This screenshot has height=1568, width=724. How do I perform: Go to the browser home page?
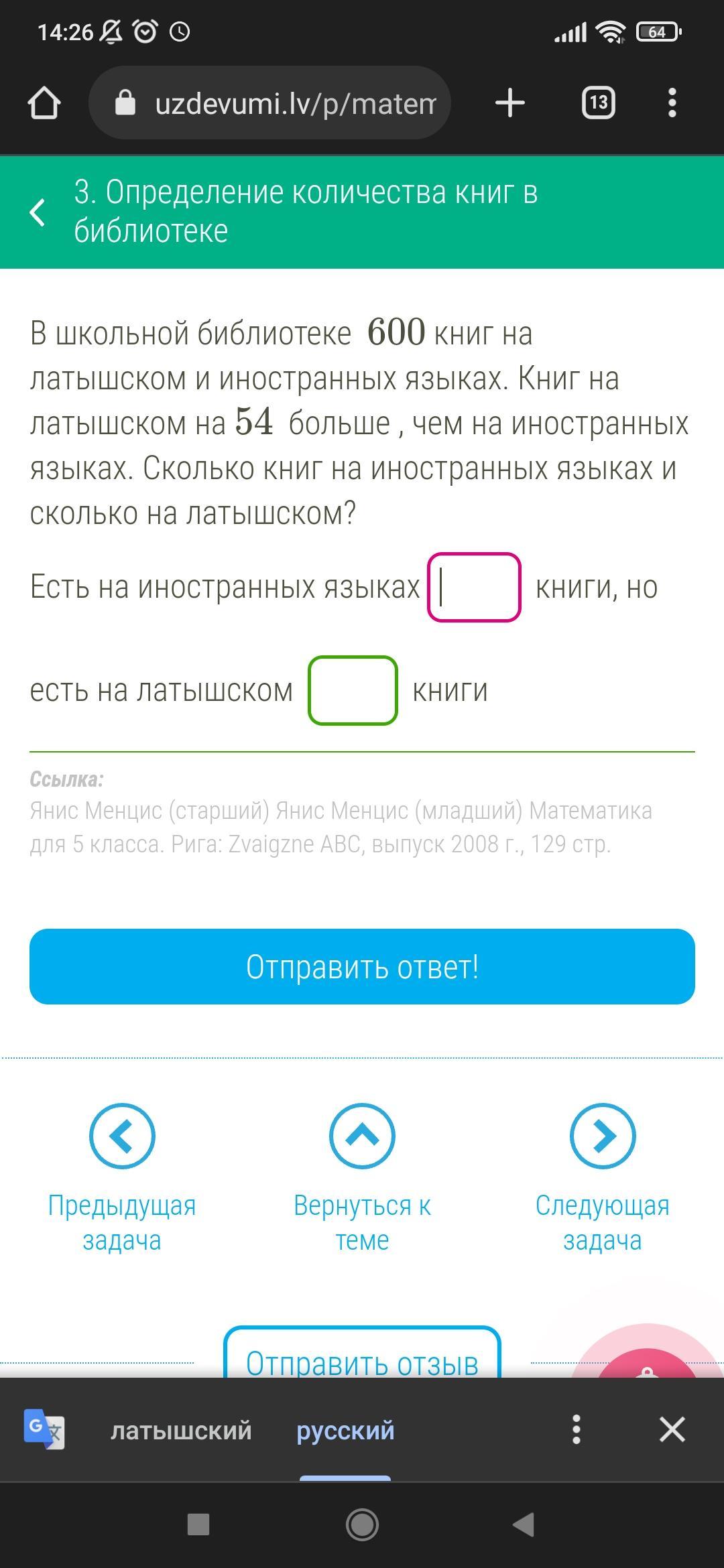tap(44, 103)
